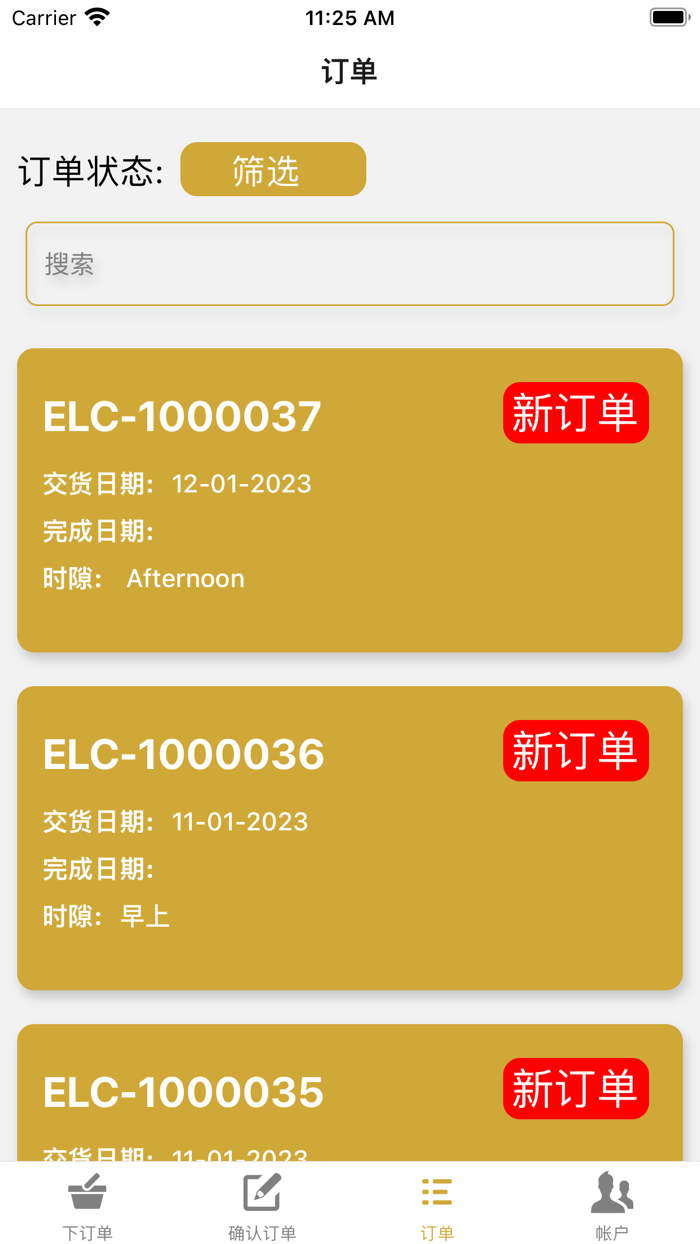Select the 订单 tab
The height and width of the screenshot is (1244, 700).
pyautogui.click(x=437, y=1205)
